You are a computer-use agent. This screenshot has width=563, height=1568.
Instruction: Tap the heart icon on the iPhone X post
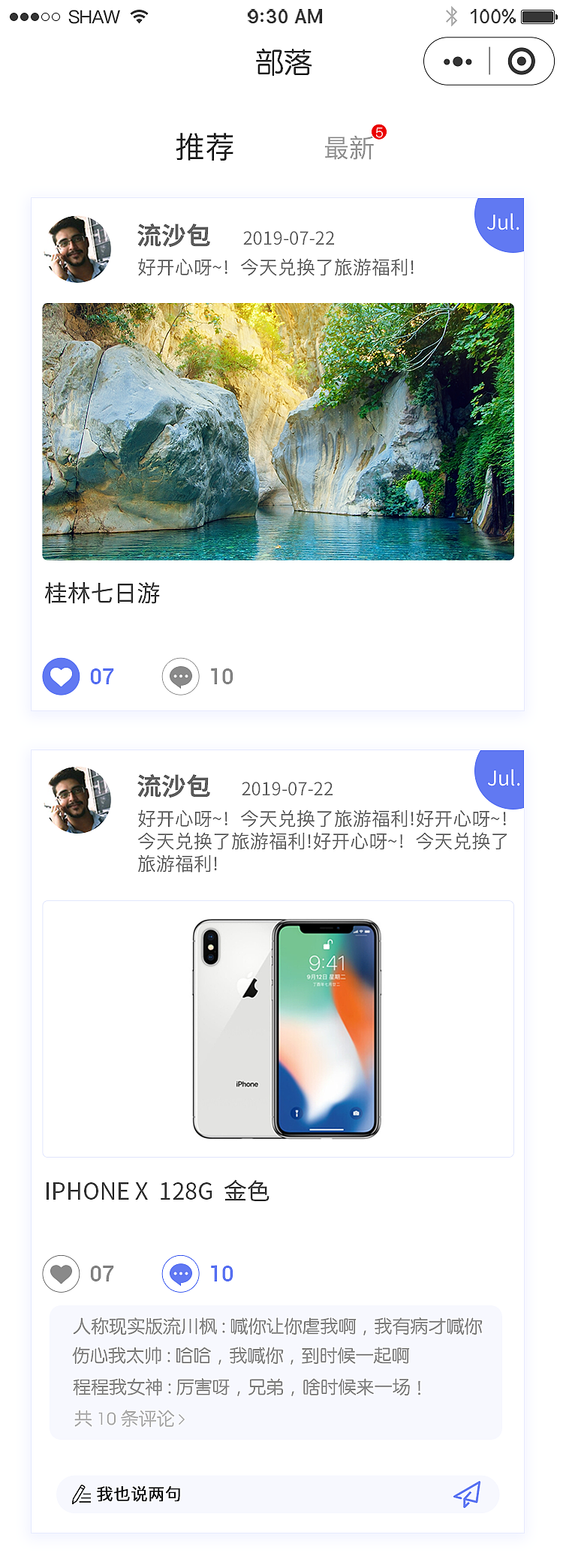coord(61,1273)
